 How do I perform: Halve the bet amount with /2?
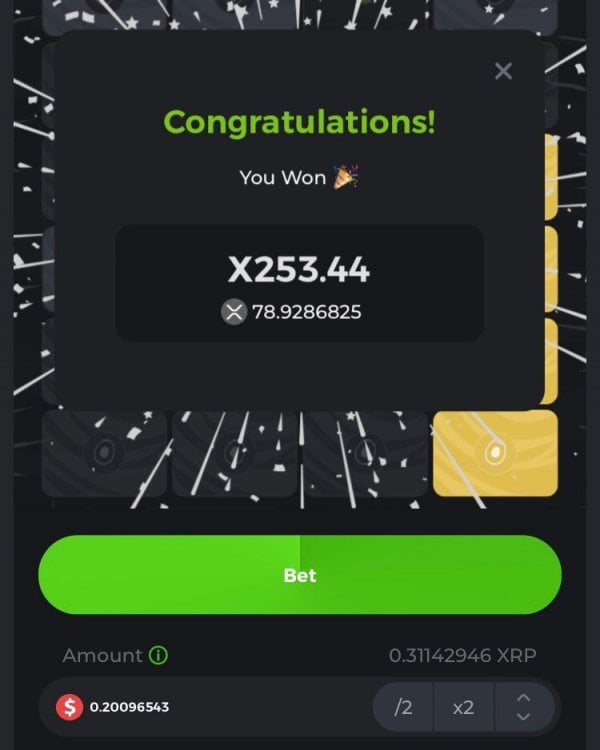[403, 707]
